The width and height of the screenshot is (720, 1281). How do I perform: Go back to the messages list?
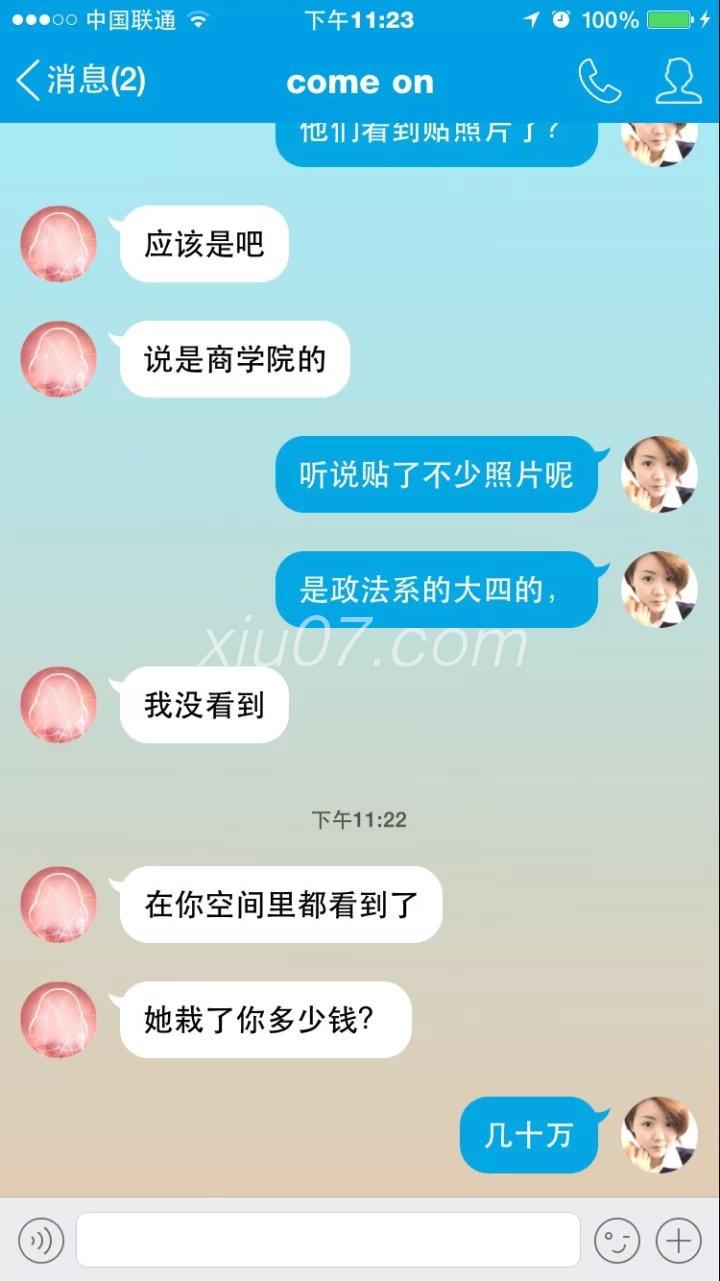click(x=80, y=81)
